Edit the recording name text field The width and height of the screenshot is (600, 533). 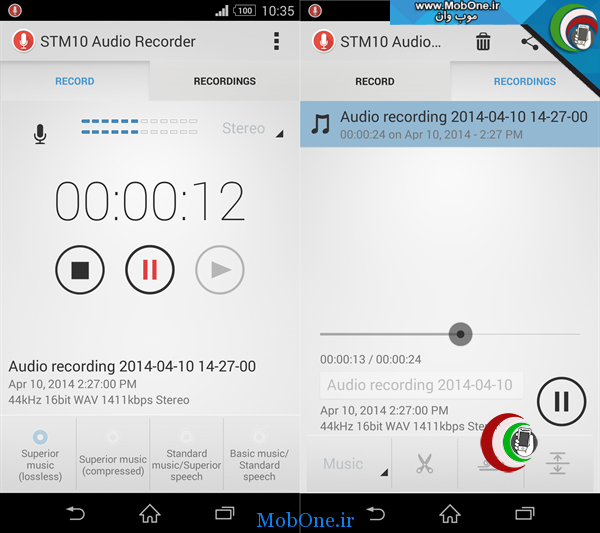point(420,385)
